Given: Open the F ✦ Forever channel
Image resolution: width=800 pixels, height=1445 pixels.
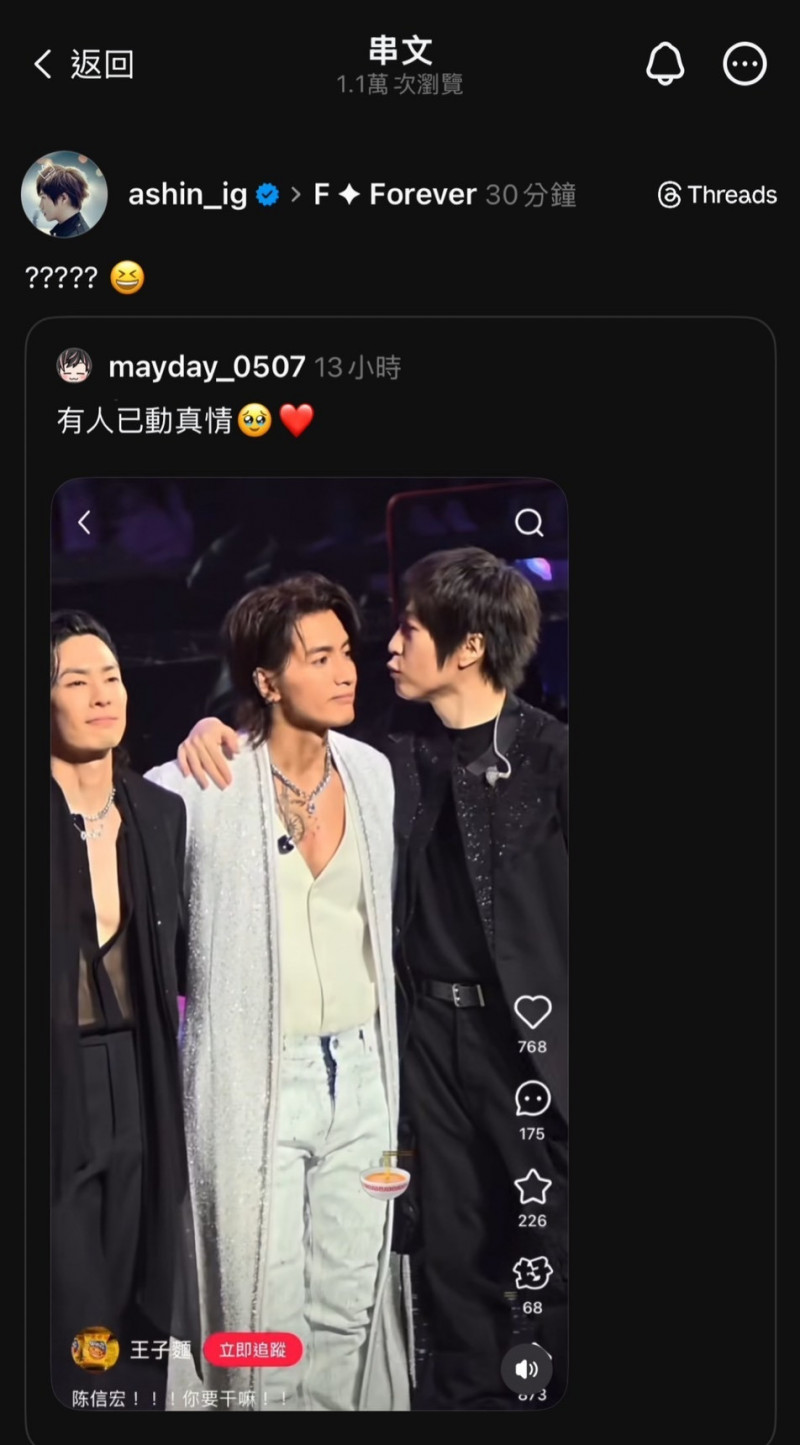Looking at the screenshot, I should 395,195.
